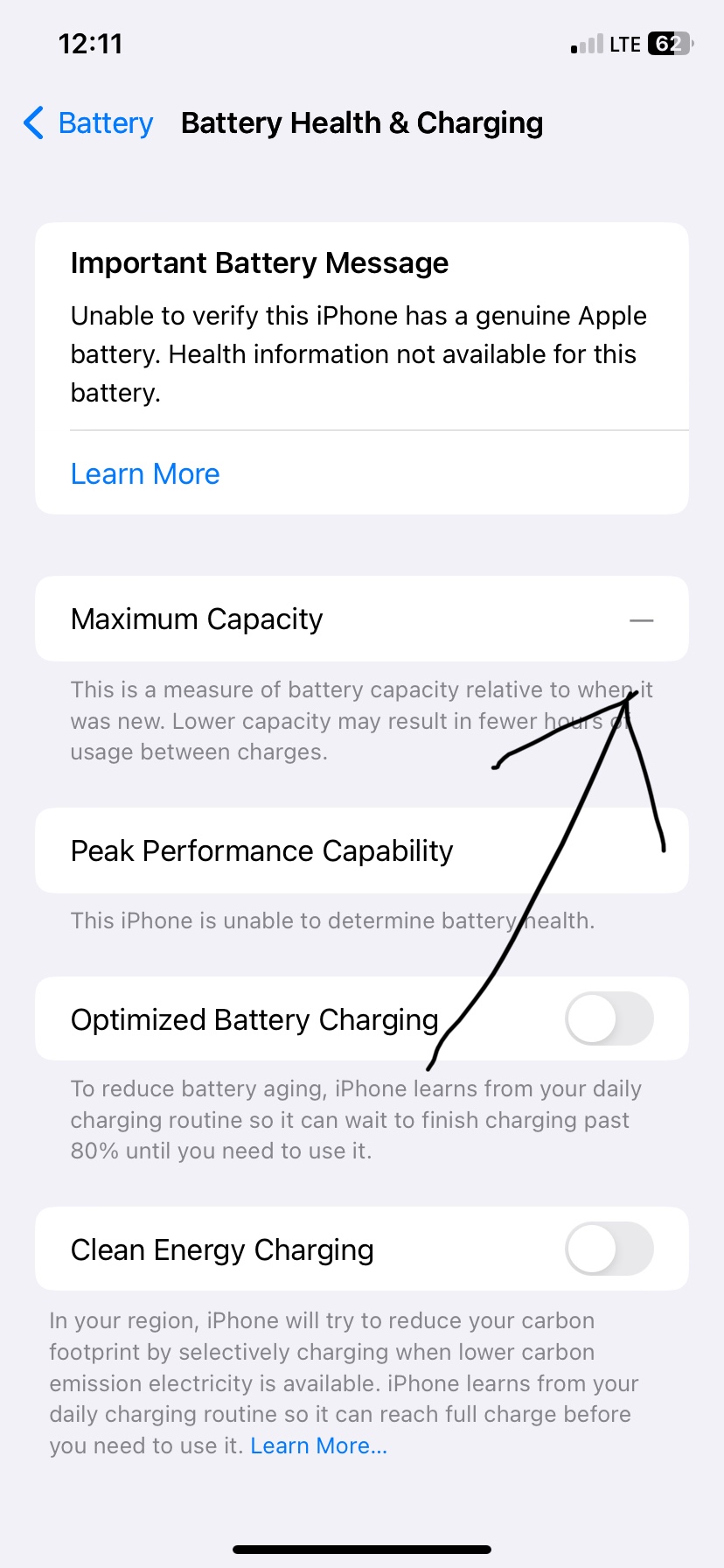Go back to Battery settings
724x1568 pixels.
[x=88, y=123]
